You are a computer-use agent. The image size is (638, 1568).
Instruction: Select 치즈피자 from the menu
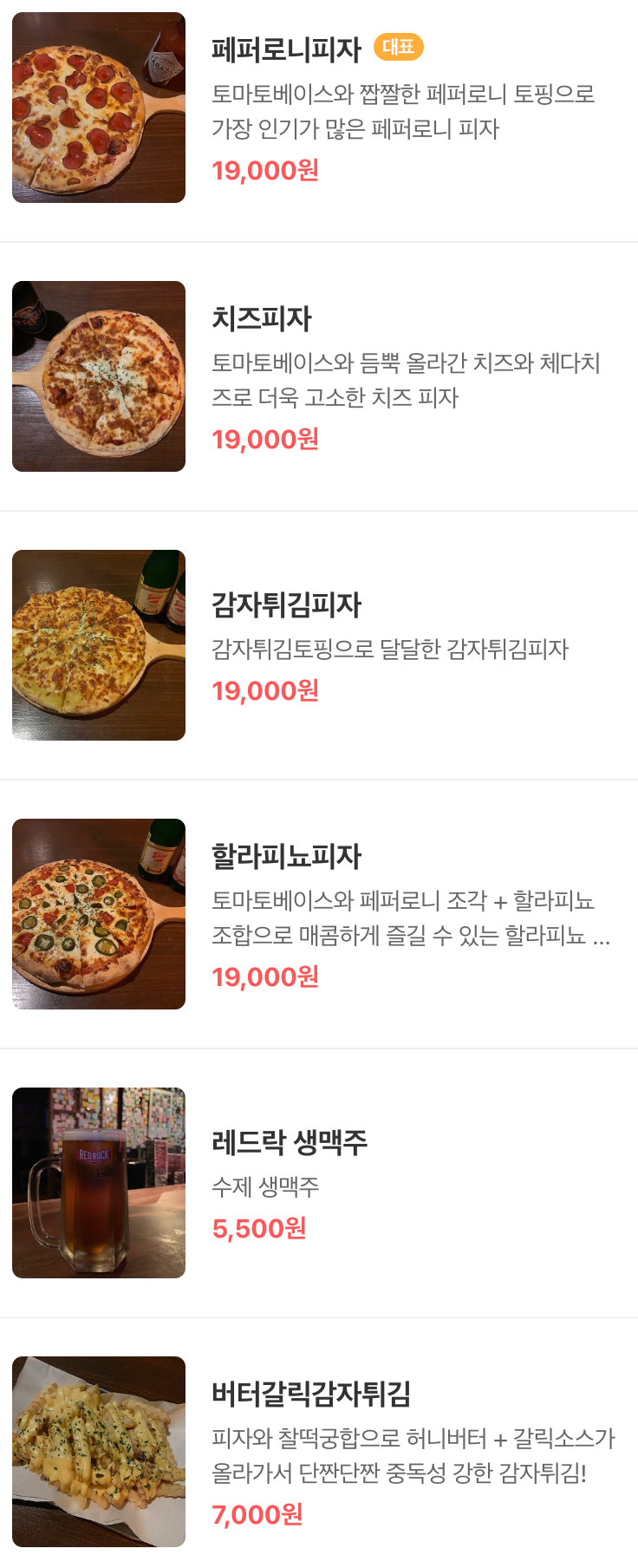262,318
